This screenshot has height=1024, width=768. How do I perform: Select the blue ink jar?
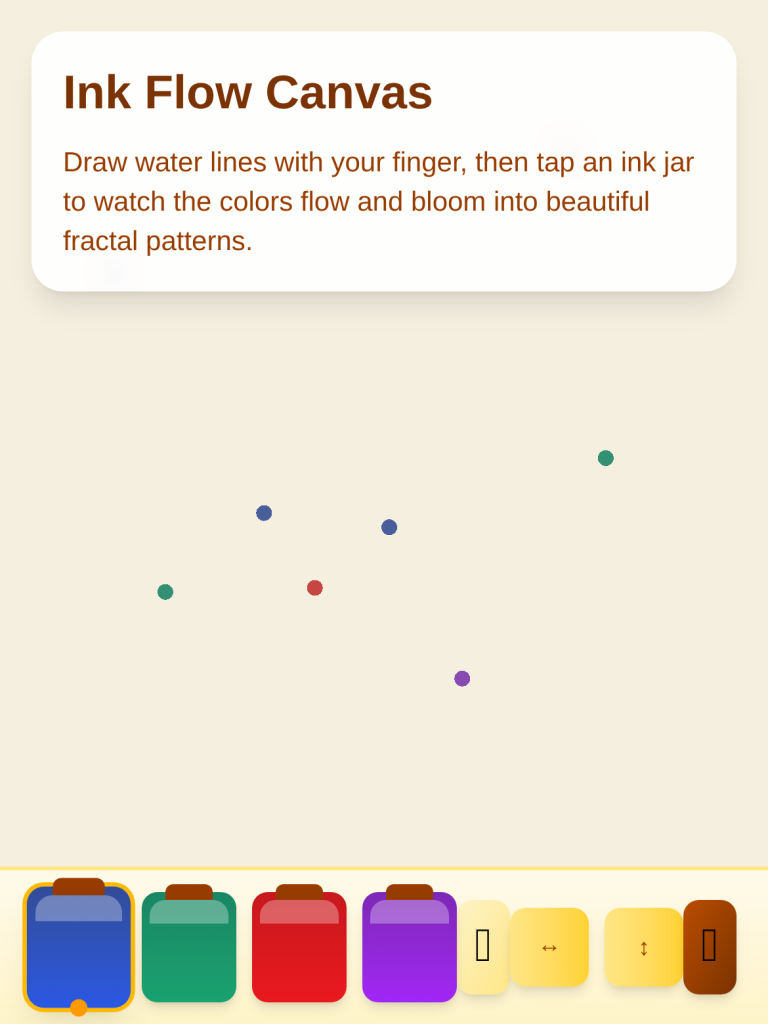(79, 946)
